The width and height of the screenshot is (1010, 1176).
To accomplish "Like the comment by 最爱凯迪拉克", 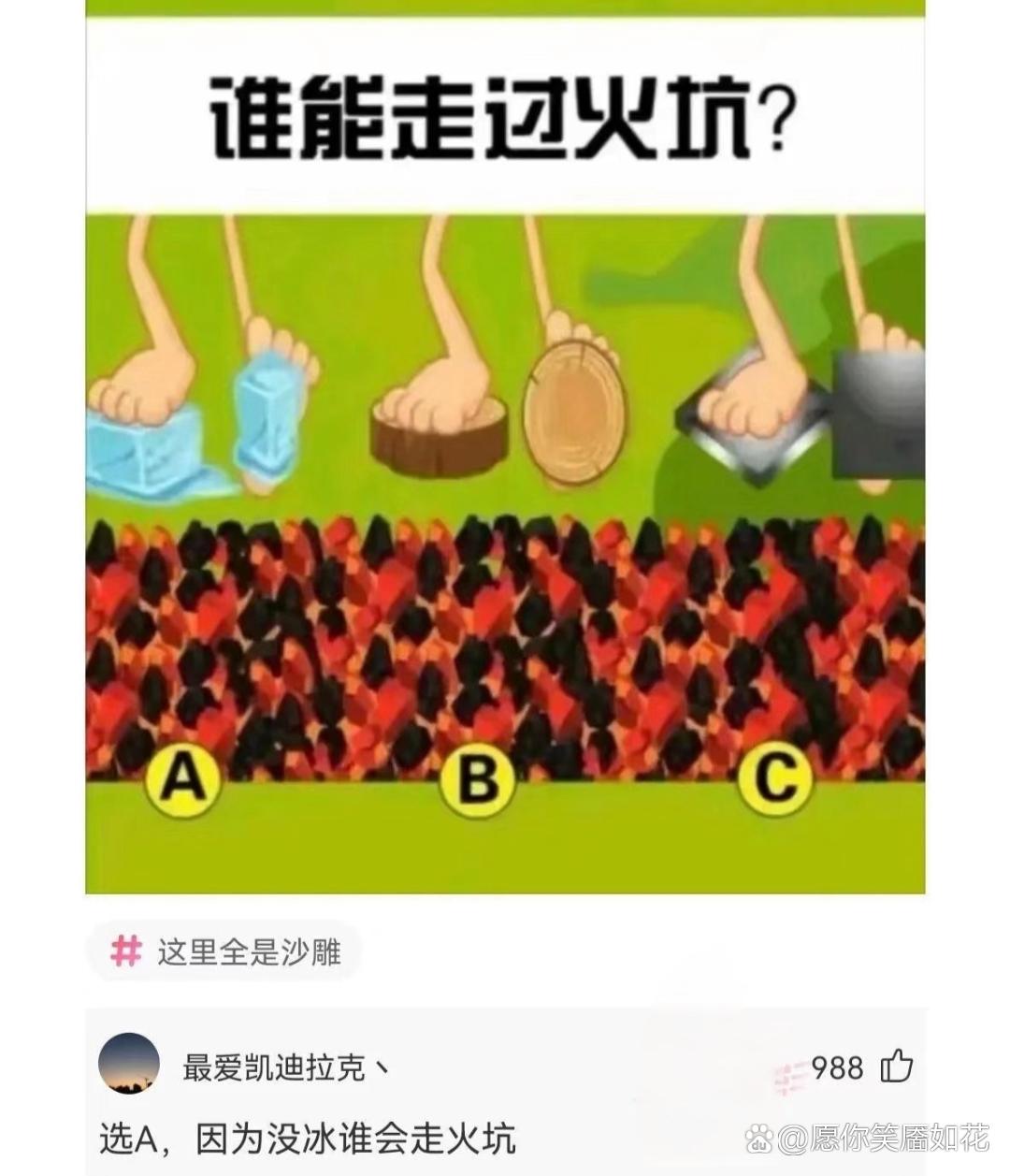I will [896, 1067].
